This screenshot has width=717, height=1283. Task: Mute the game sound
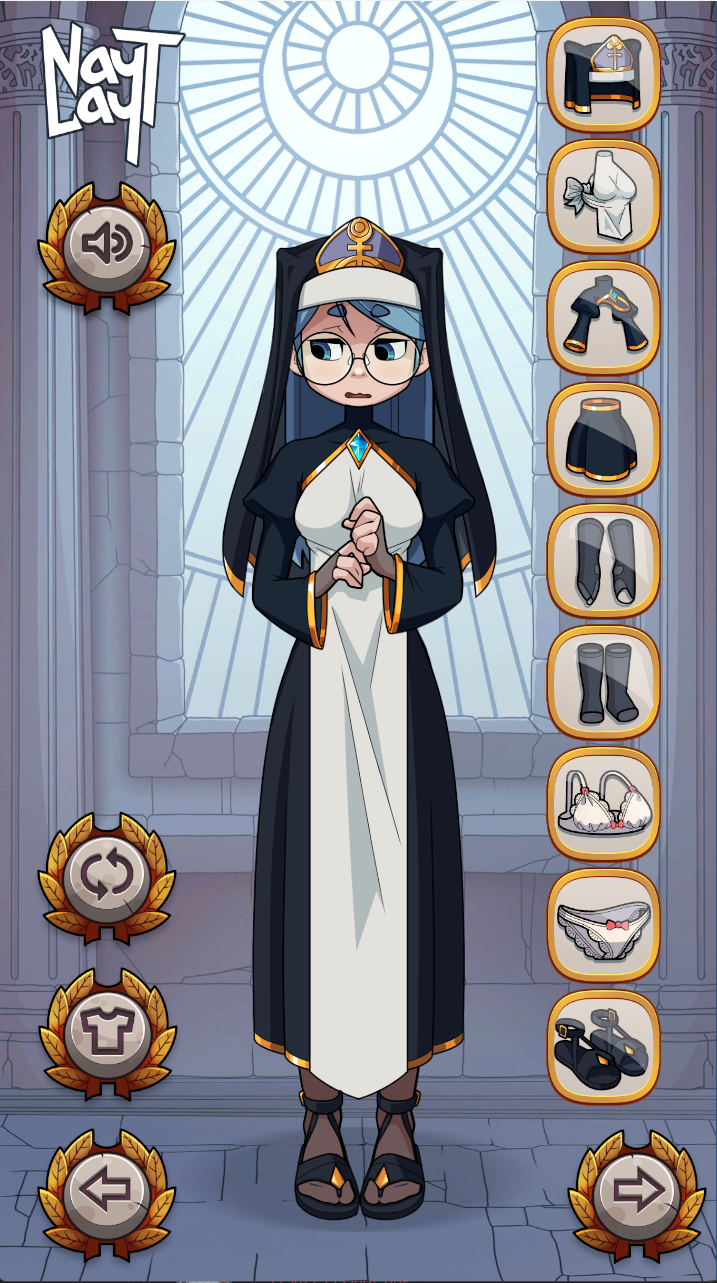(x=106, y=243)
